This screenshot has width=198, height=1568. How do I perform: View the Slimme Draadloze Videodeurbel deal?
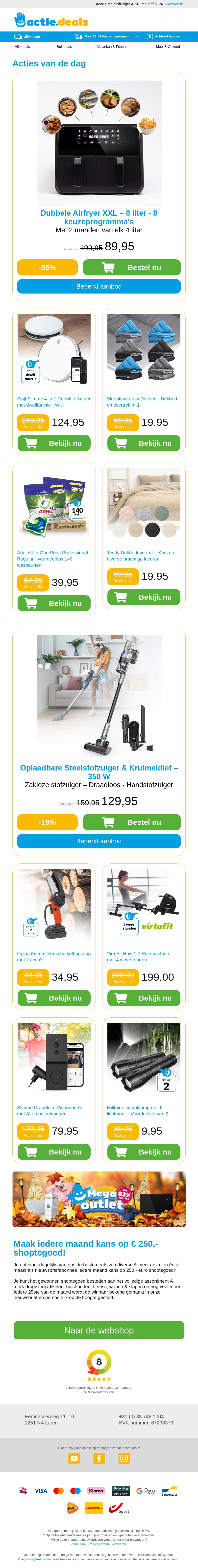point(54,1152)
